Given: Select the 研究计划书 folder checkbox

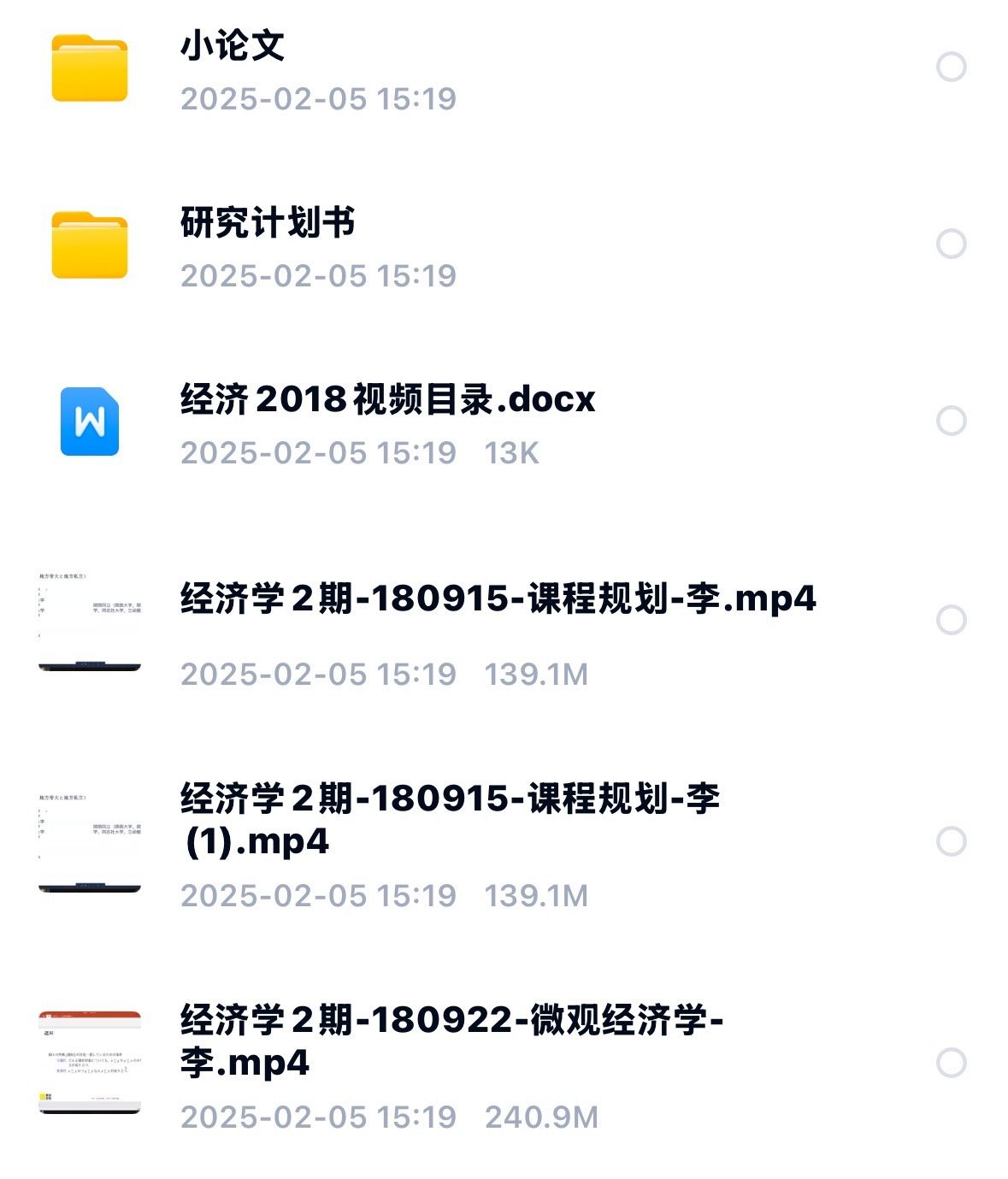Looking at the screenshot, I should click(951, 244).
